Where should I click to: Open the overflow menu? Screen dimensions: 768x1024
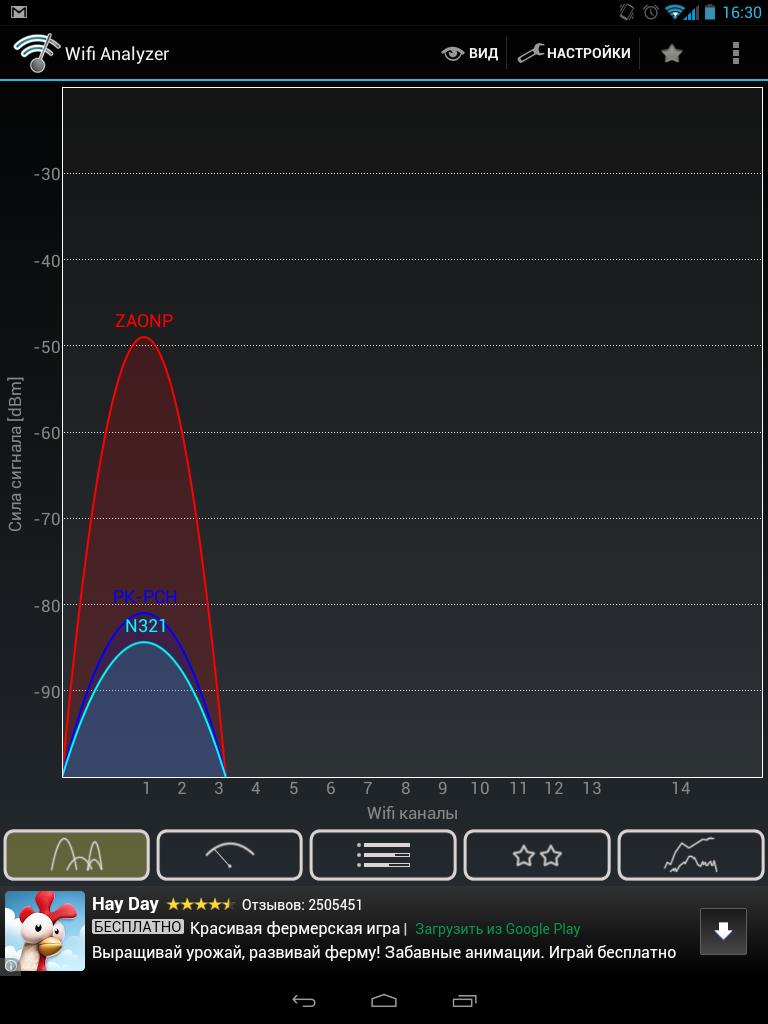click(x=736, y=53)
